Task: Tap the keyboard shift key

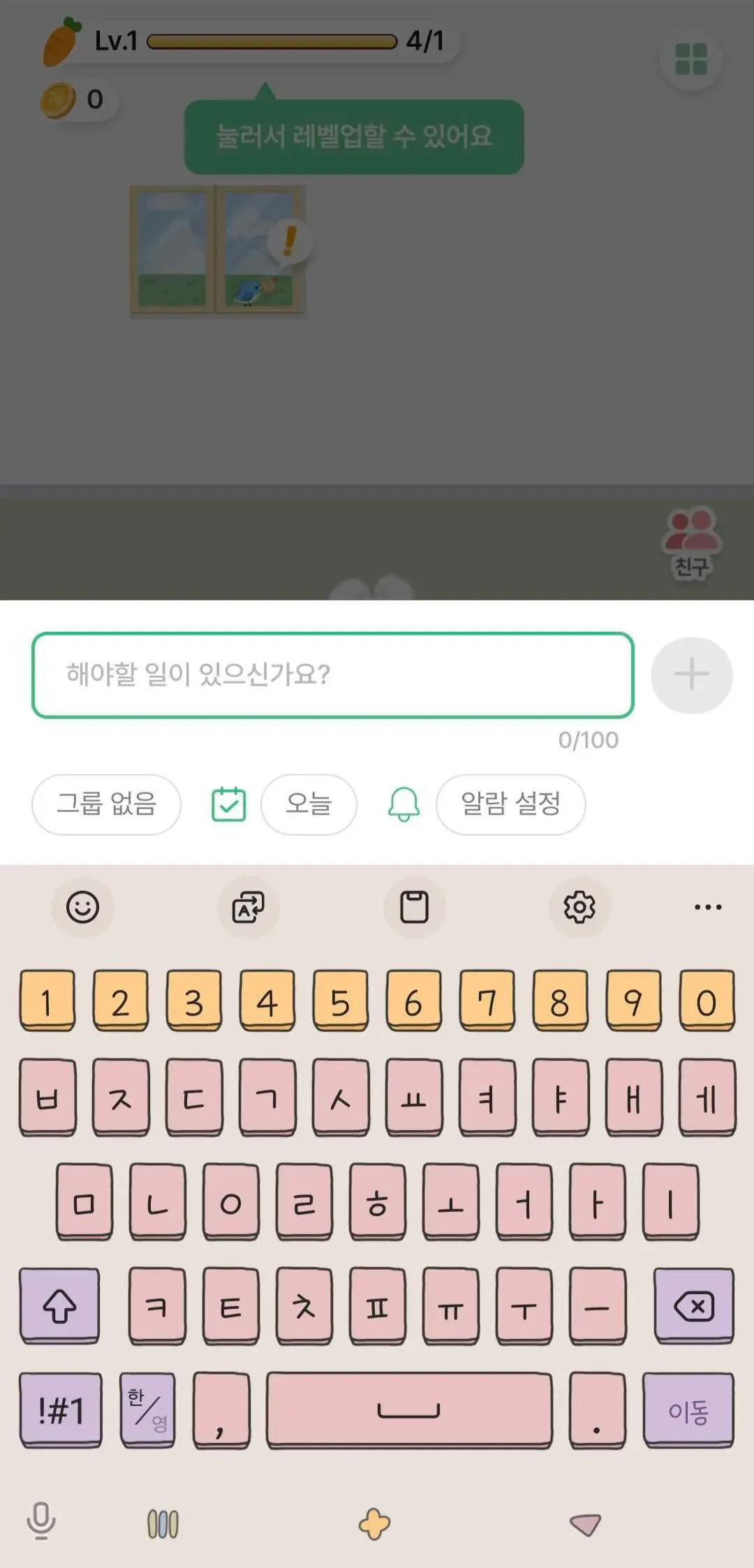Action: 60,1305
